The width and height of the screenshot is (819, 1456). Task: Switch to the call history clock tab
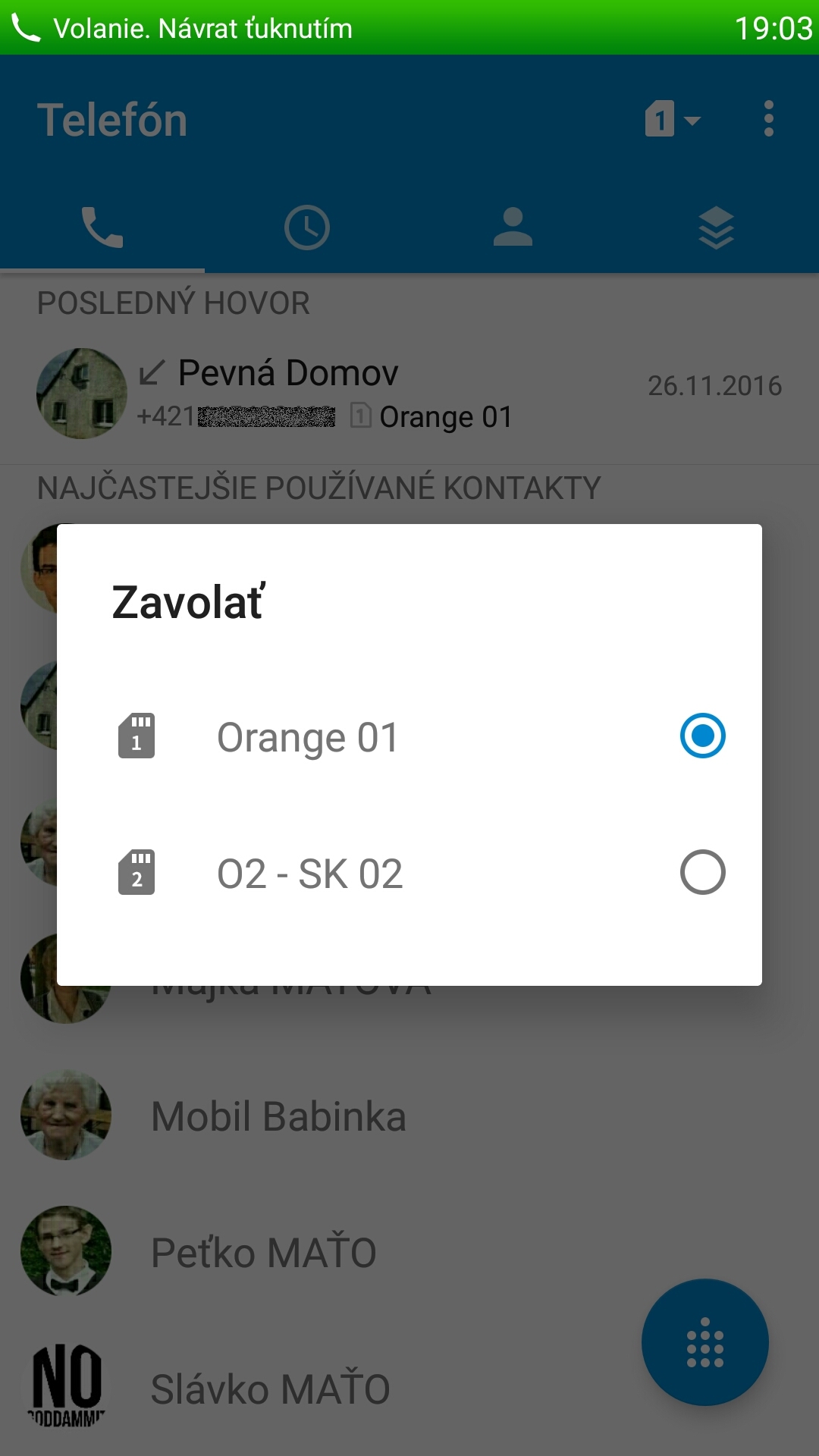coord(307,227)
